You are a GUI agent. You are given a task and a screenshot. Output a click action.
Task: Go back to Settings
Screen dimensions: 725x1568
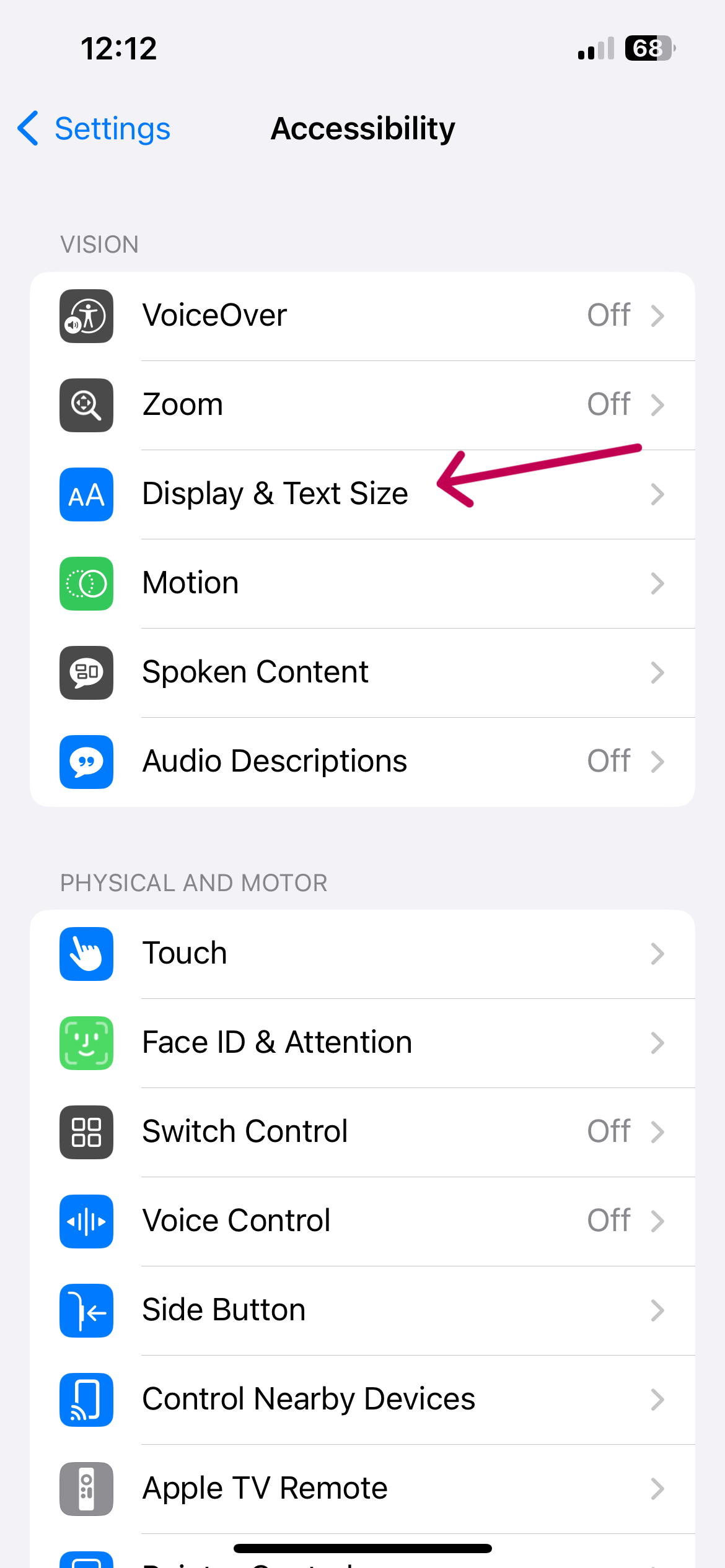(x=94, y=129)
